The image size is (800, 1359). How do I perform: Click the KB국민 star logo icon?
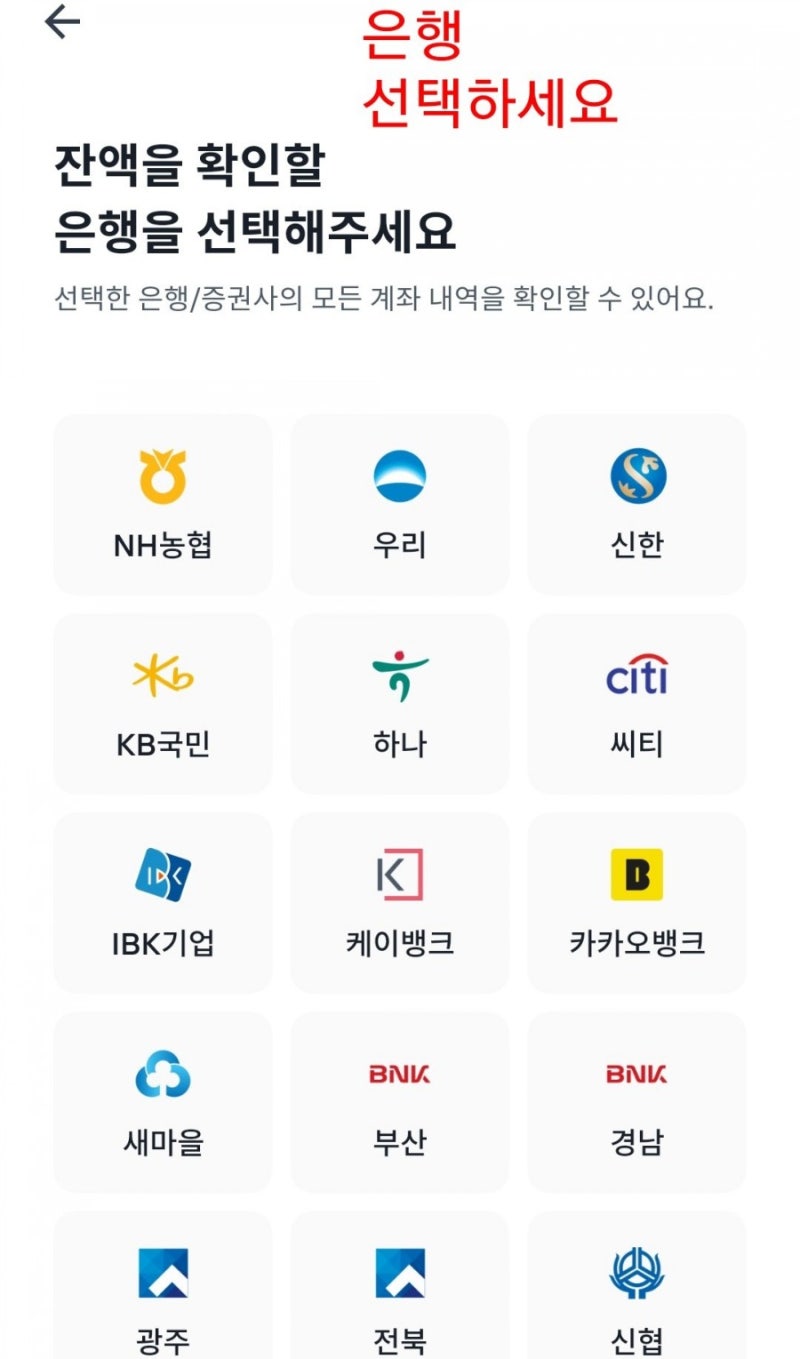[x=163, y=675]
